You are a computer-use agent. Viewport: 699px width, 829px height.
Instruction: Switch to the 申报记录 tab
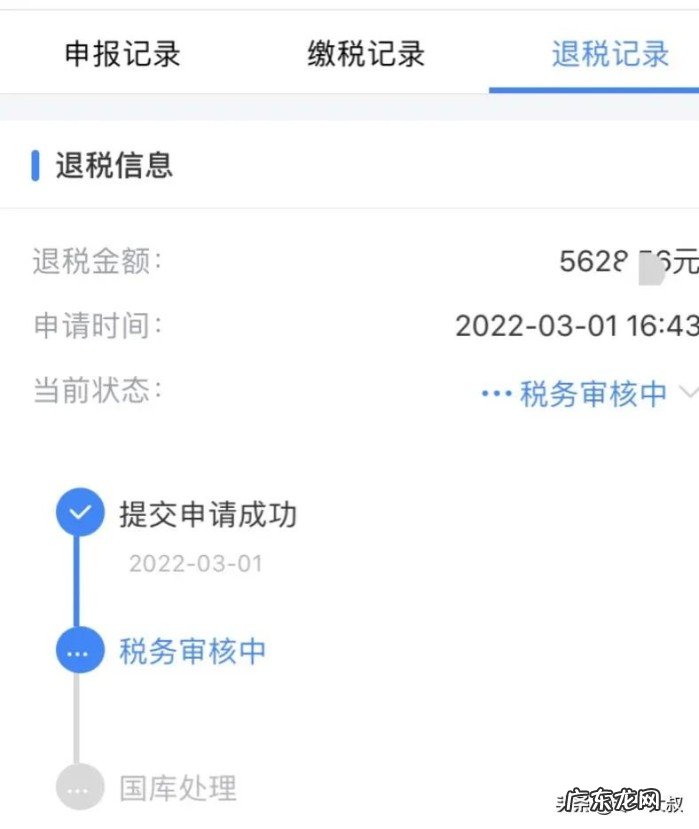[122, 53]
